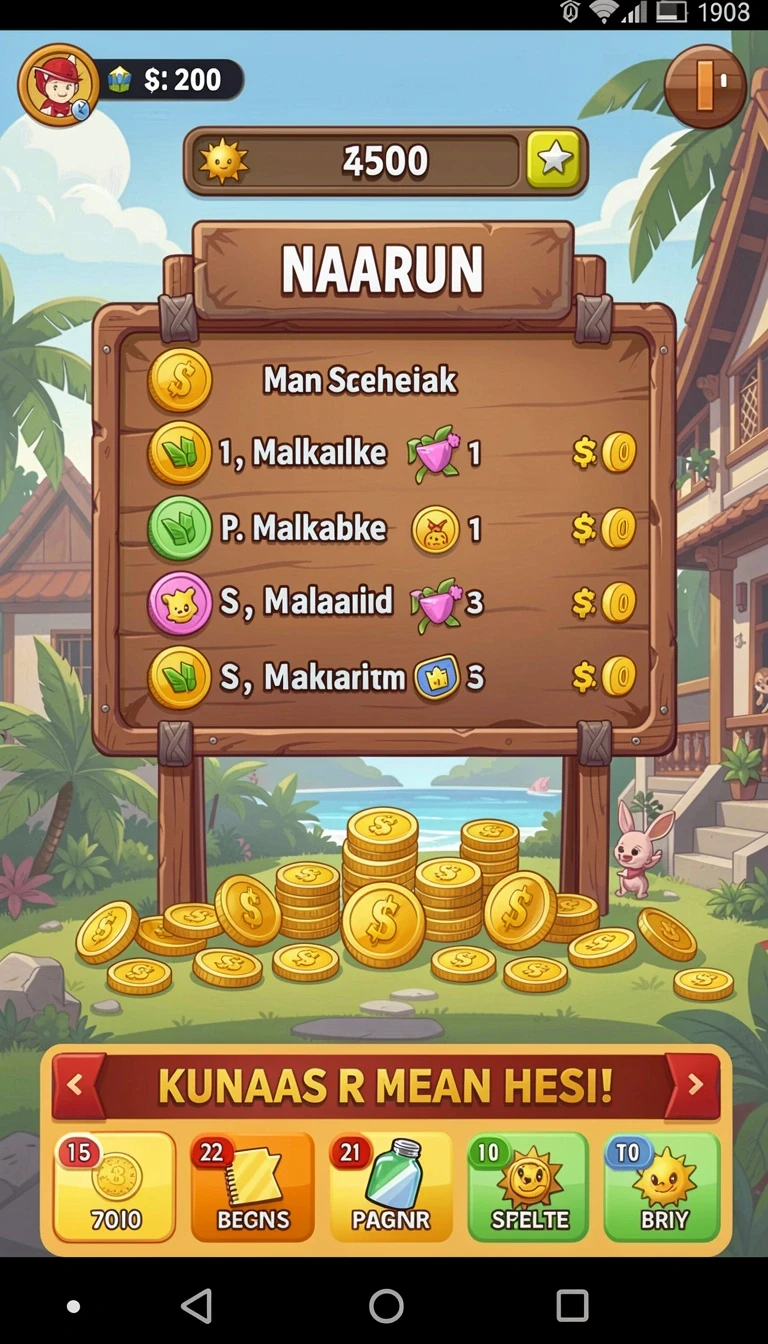This screenshot has width=768, height=1344.
Task: Go to the home screen
Action: pyautogui.click(x=386, y=1306)
